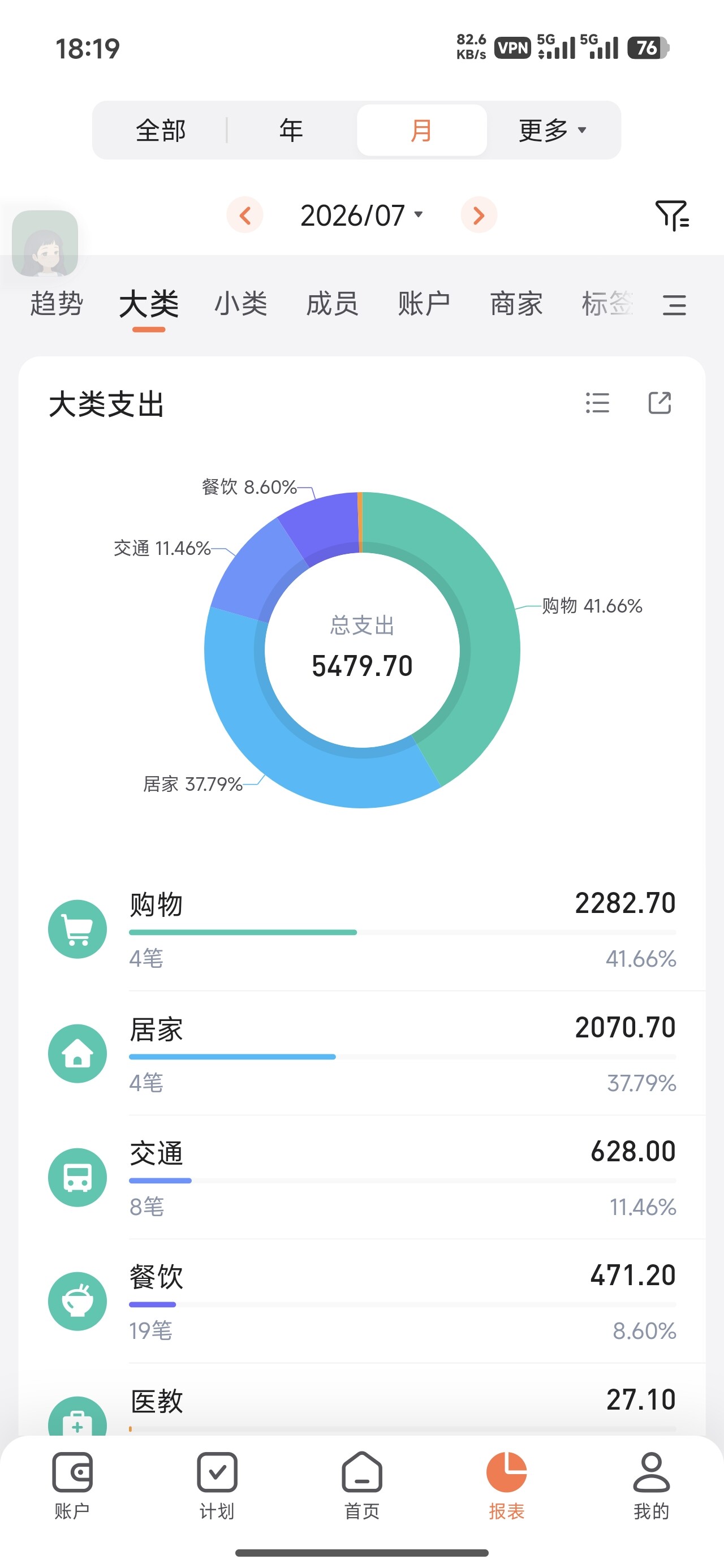The height and width of the screenshot is (1568, 724).
Task: Share the 大类支出 chart
Action: [660, 403]
